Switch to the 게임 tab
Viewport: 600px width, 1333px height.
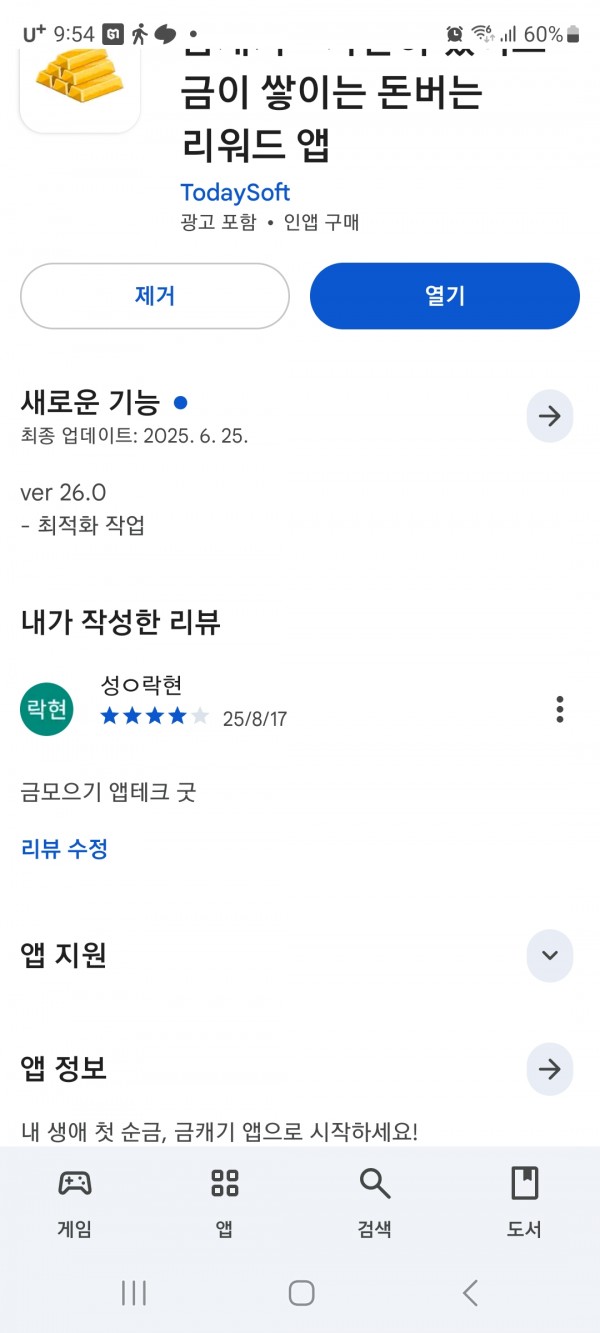75,1202
